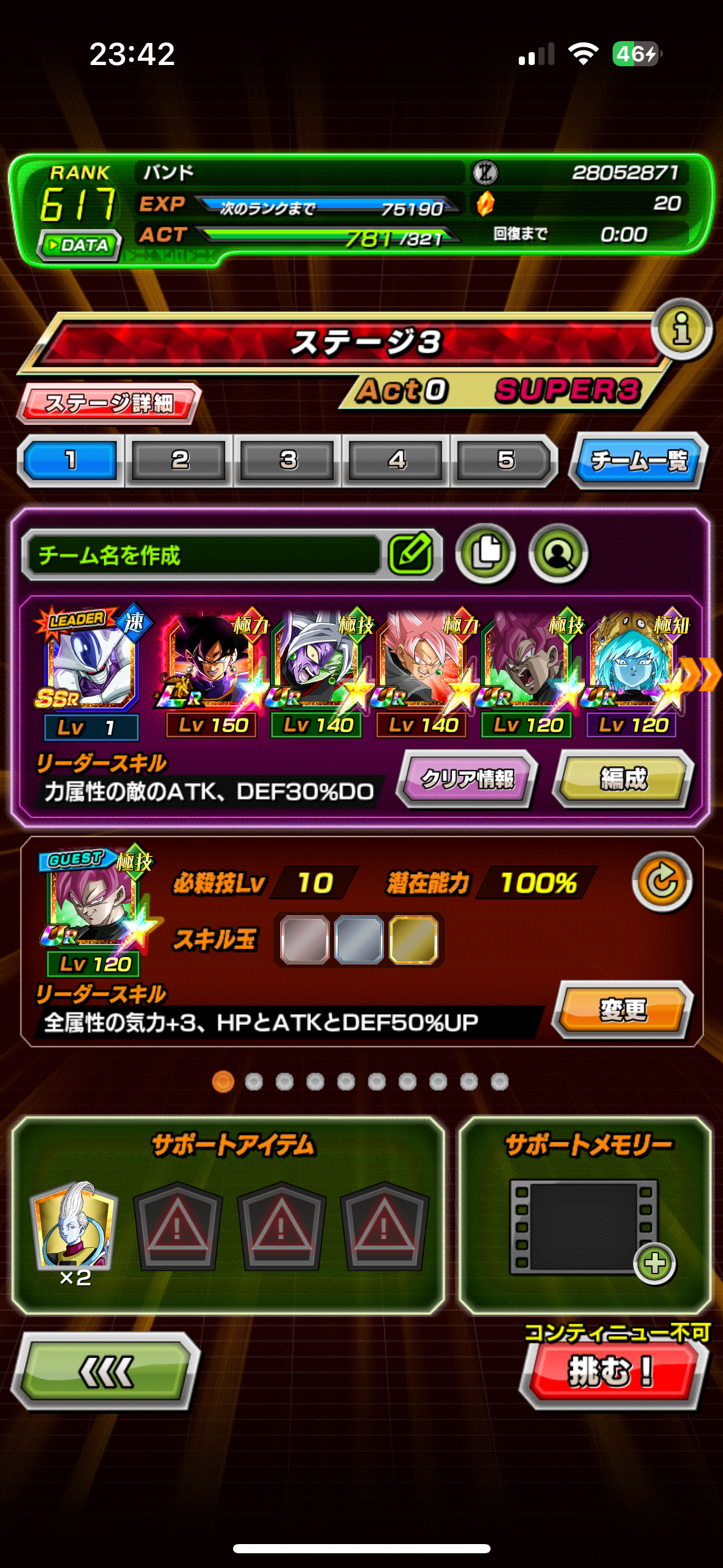Screen dimensions: 723x1568
Task: Open the DATA button under rank
Action: pyautogui.click(x=79, y=245)
